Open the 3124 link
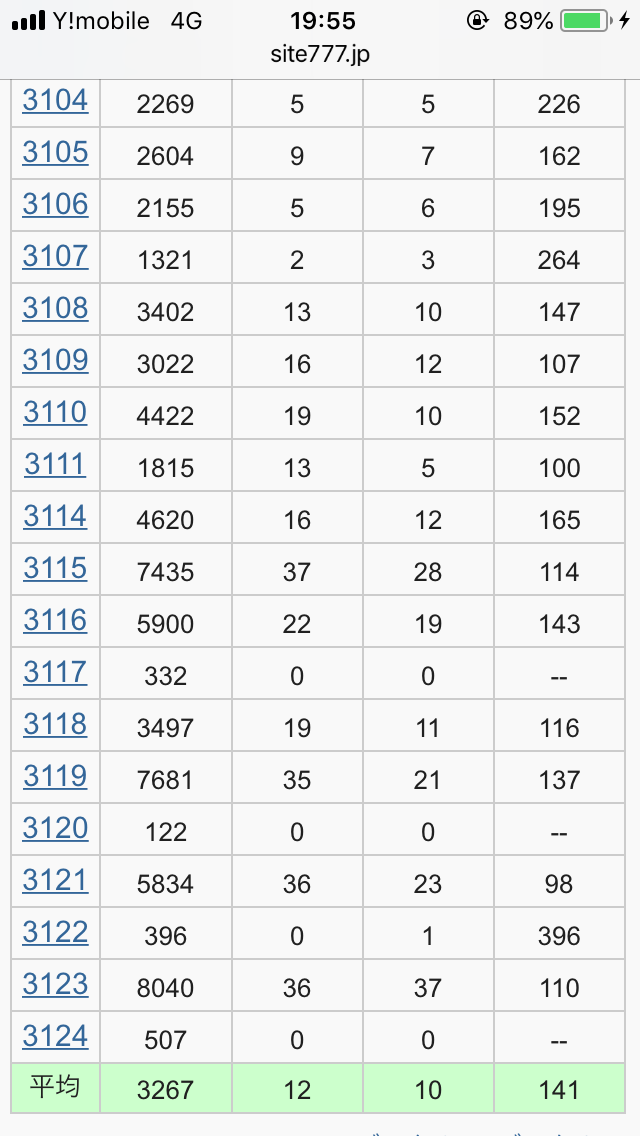Image resolution: width=640 pixels, height=1136 pixels. 55,1037
